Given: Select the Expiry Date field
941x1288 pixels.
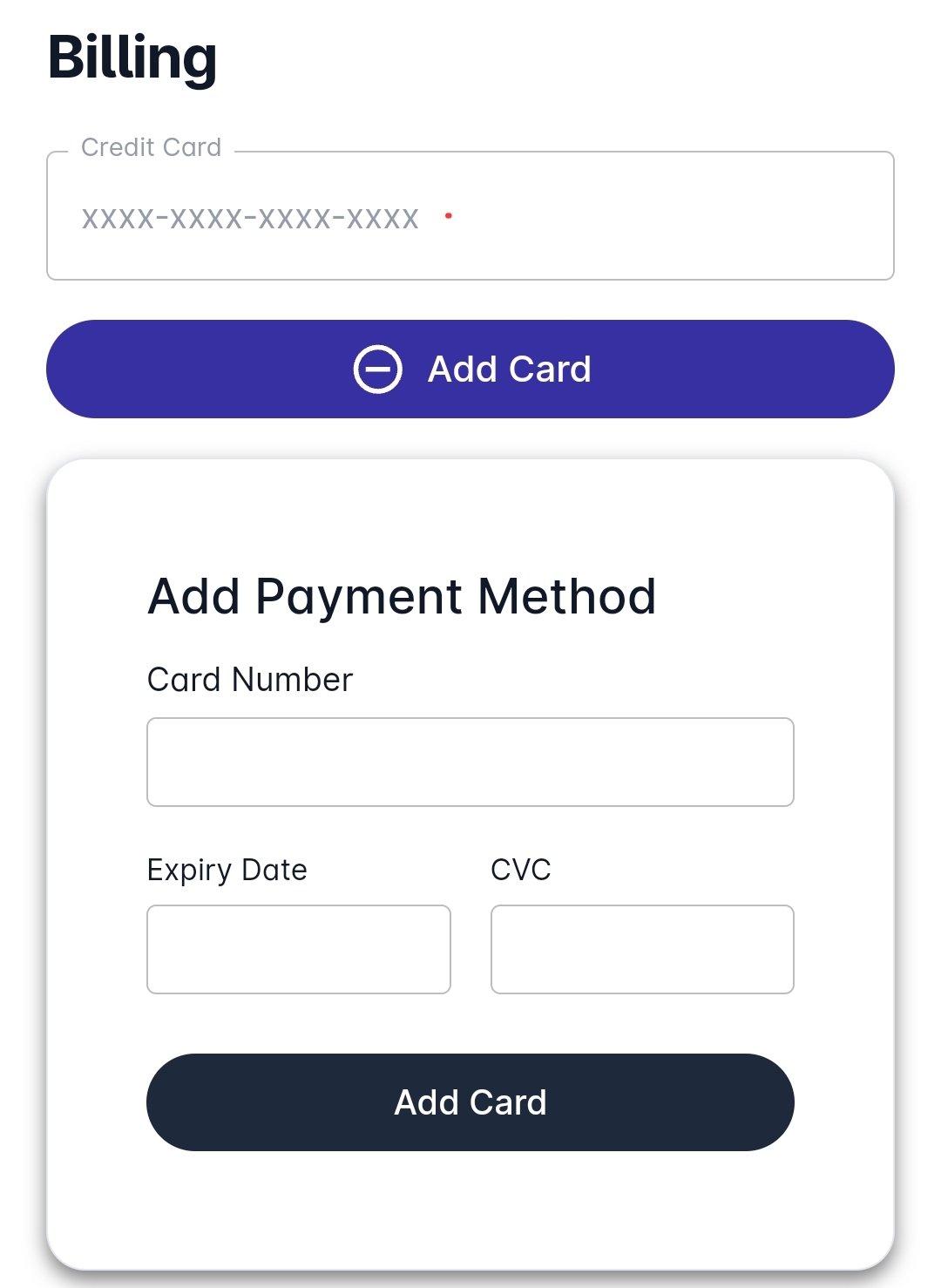Looking at the screenshot, I should [x=298, y=949].
